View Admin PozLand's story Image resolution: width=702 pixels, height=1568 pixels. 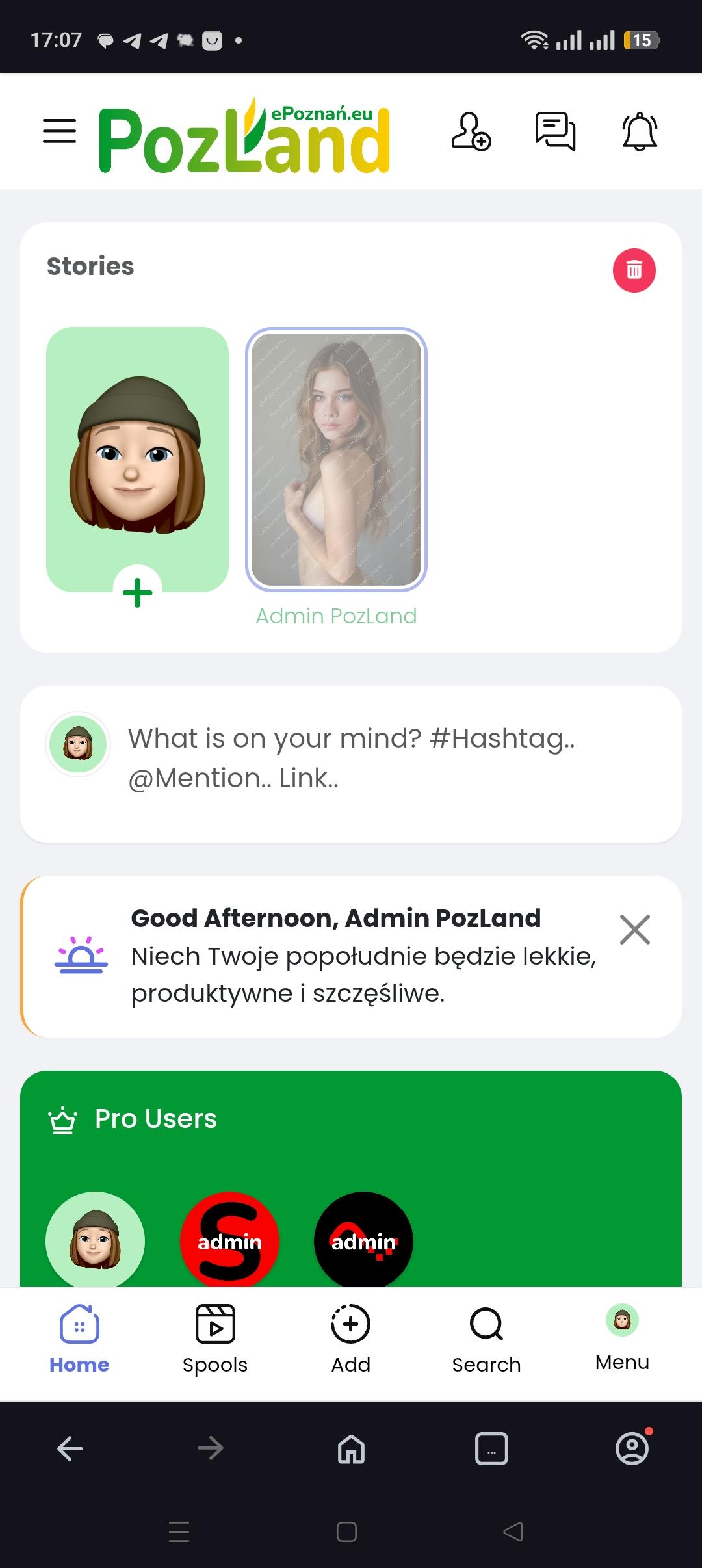[336, 460]
